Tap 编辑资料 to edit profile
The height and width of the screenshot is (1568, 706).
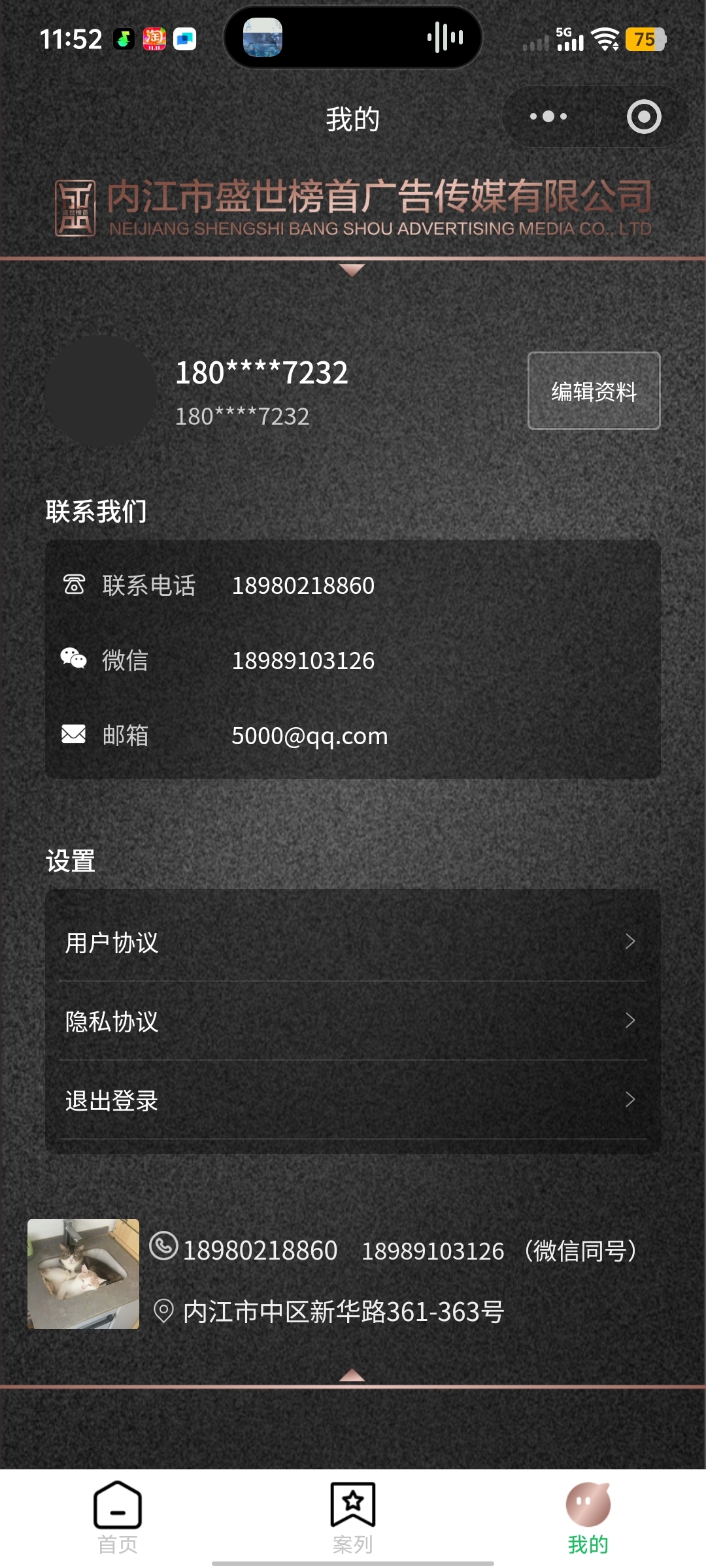click(x=594, y=391)
